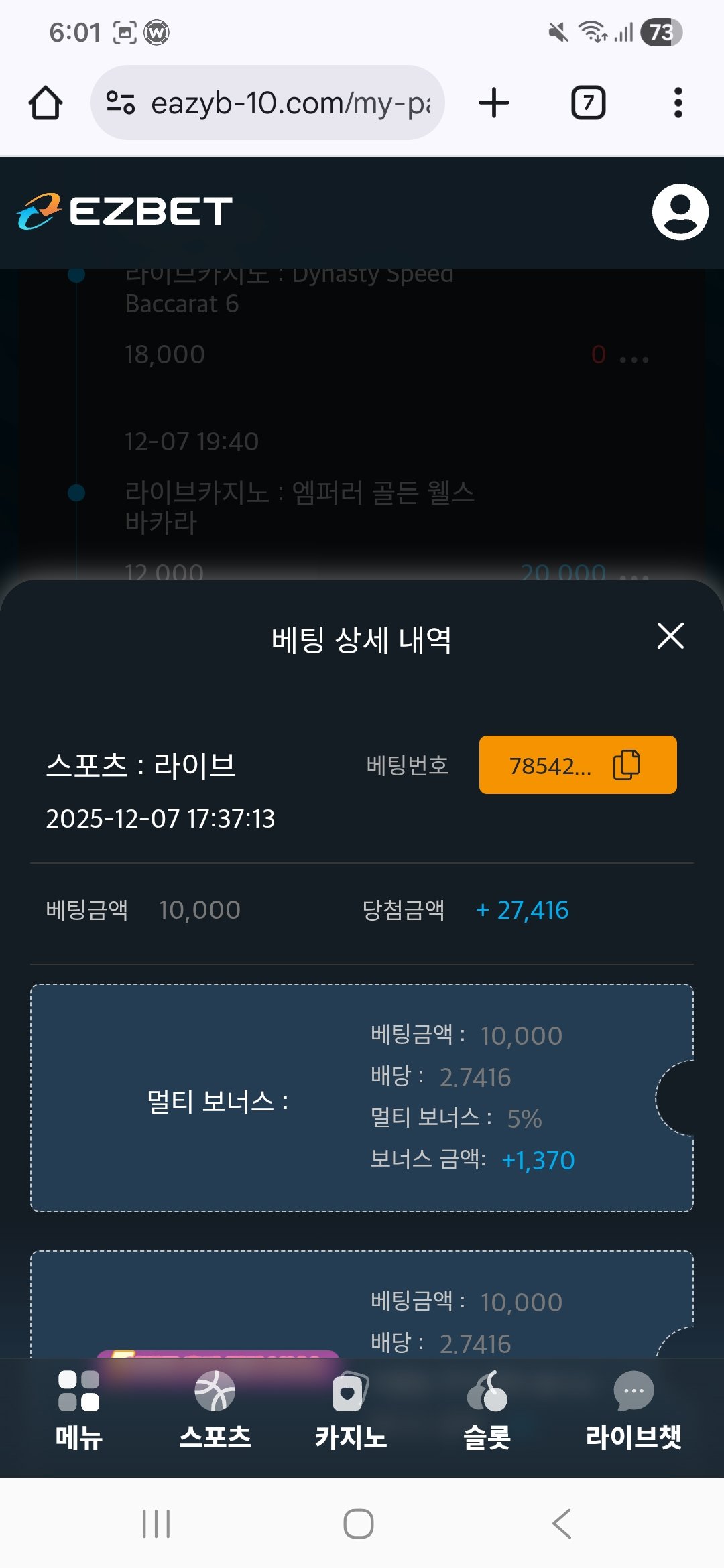Open the user profile icon
This screenshot has height=1568, width=724.
point(680,212)
